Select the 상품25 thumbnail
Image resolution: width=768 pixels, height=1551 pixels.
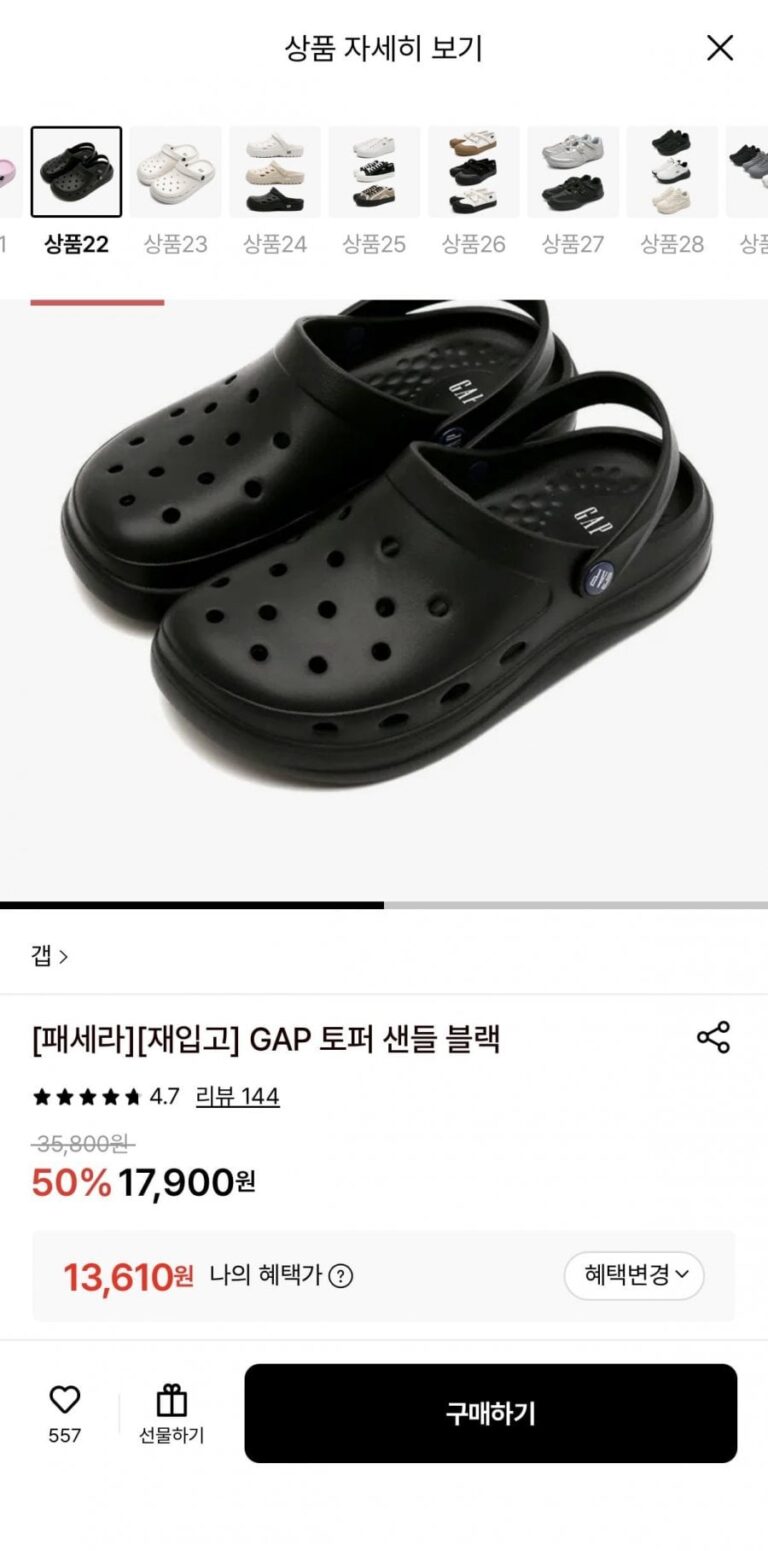(x=374, y=172)
